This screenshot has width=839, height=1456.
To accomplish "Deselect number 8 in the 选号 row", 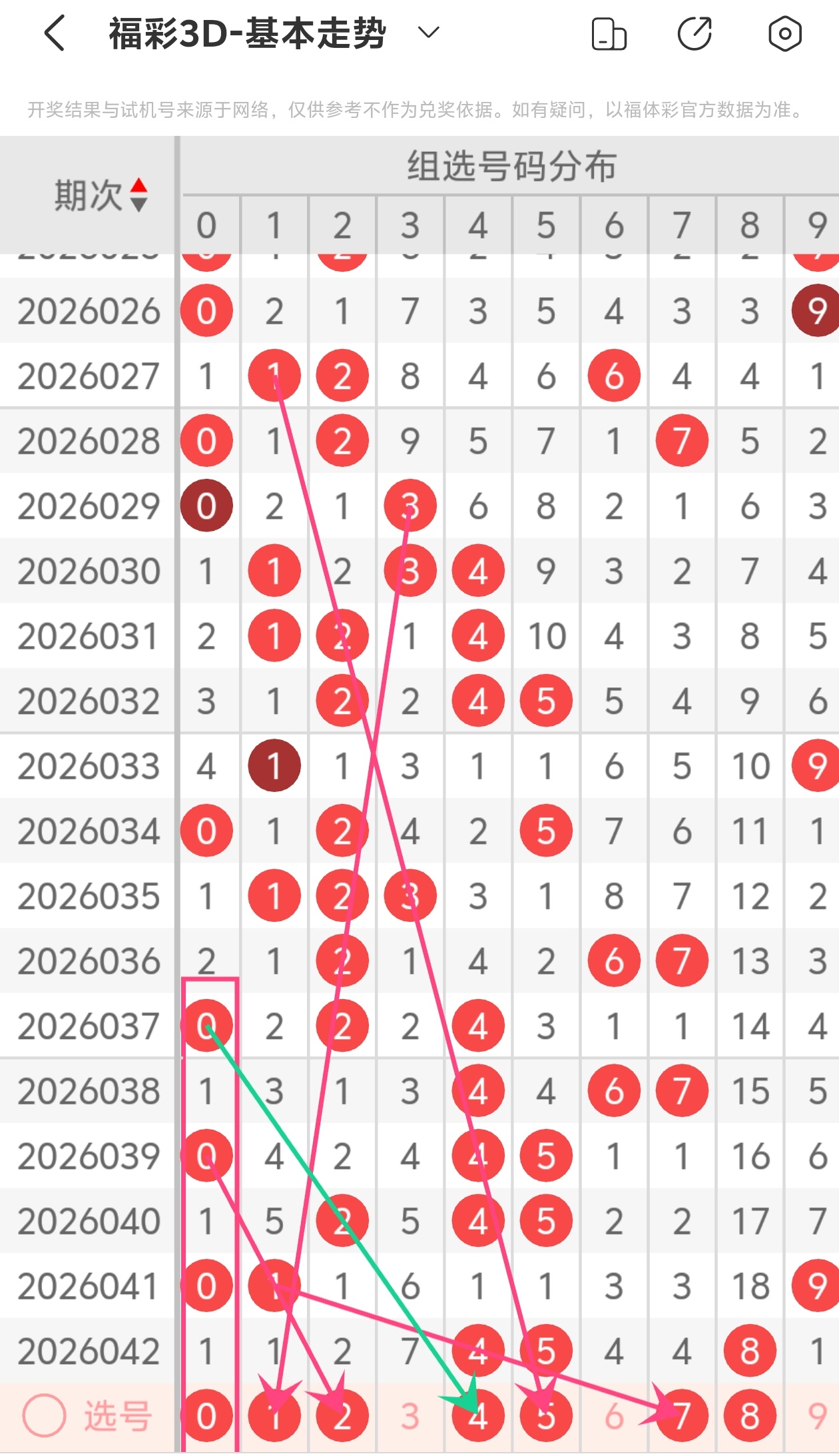I will coord(750,1416).
